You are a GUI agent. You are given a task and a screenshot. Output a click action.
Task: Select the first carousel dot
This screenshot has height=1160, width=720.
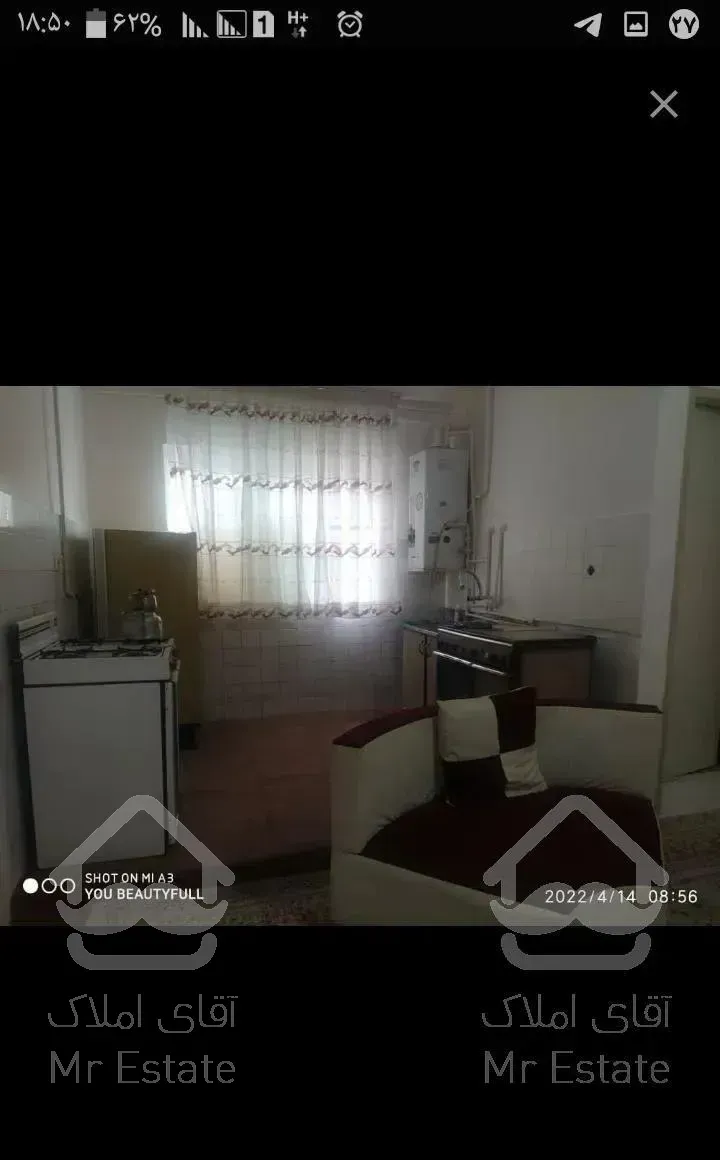pos(30,886)
